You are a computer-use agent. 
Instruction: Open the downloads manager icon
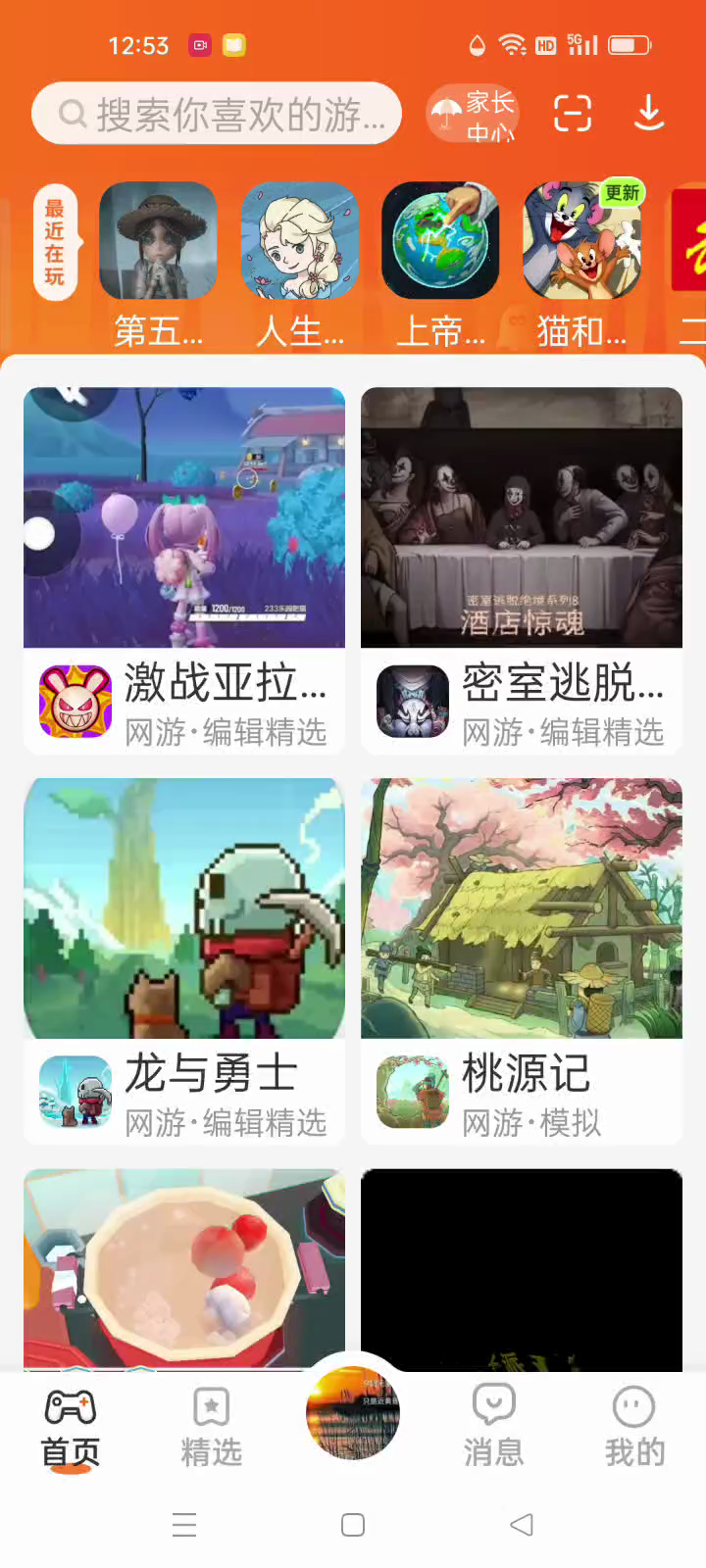(648, 114)
